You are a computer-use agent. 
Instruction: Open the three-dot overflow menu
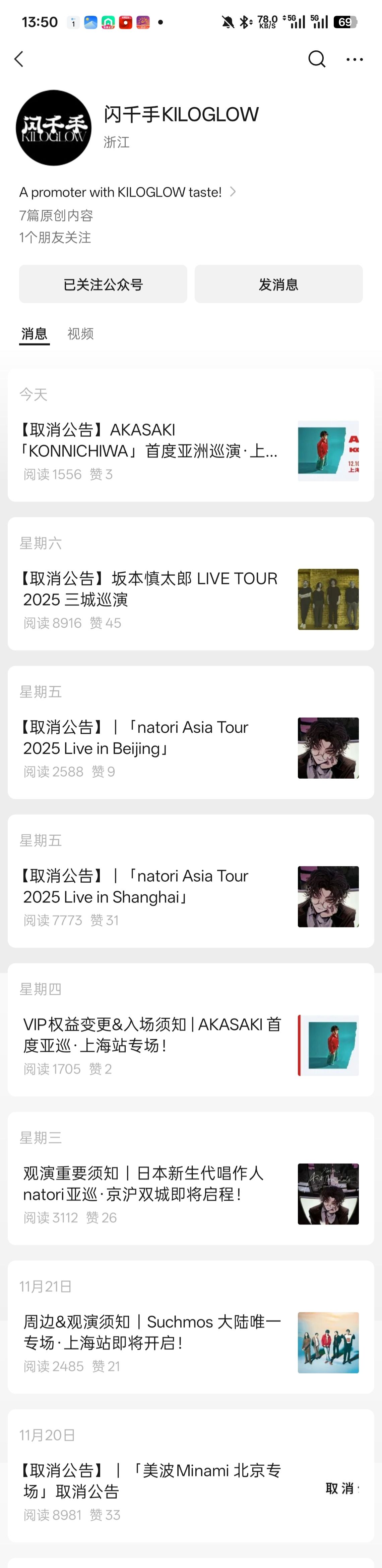(354, 59)
